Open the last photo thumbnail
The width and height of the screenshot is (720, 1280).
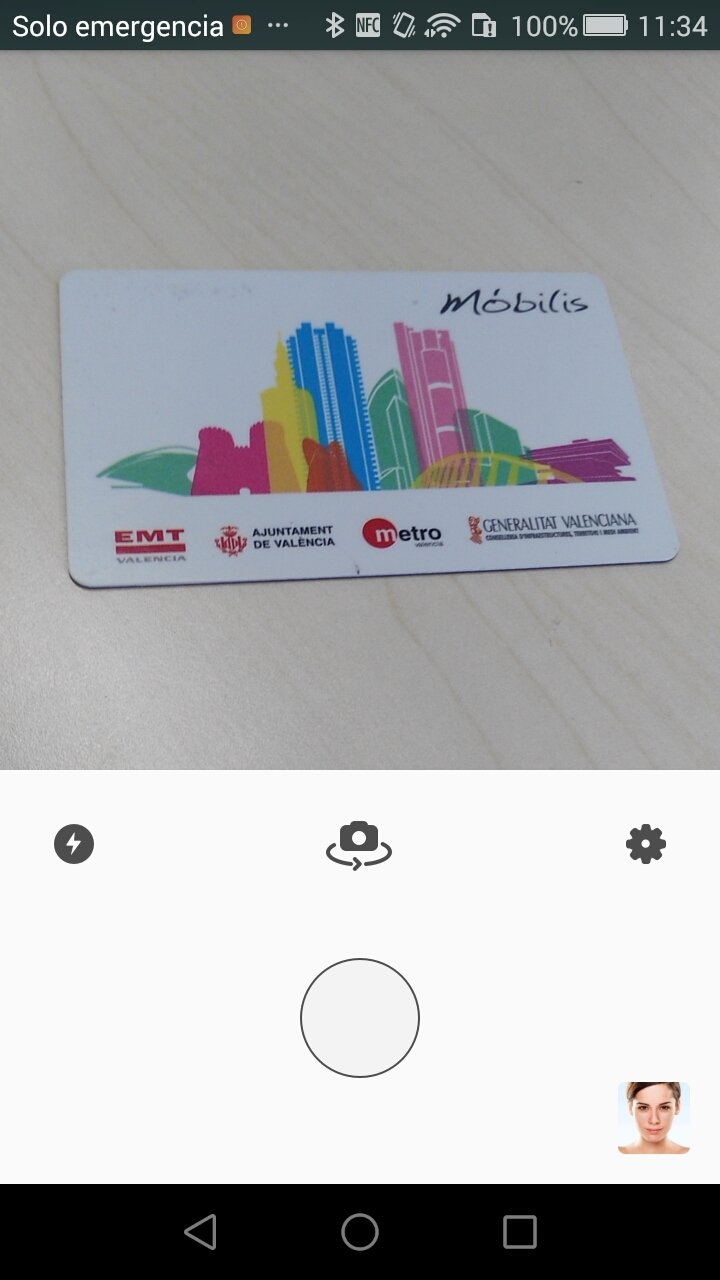coord(654,1118)
